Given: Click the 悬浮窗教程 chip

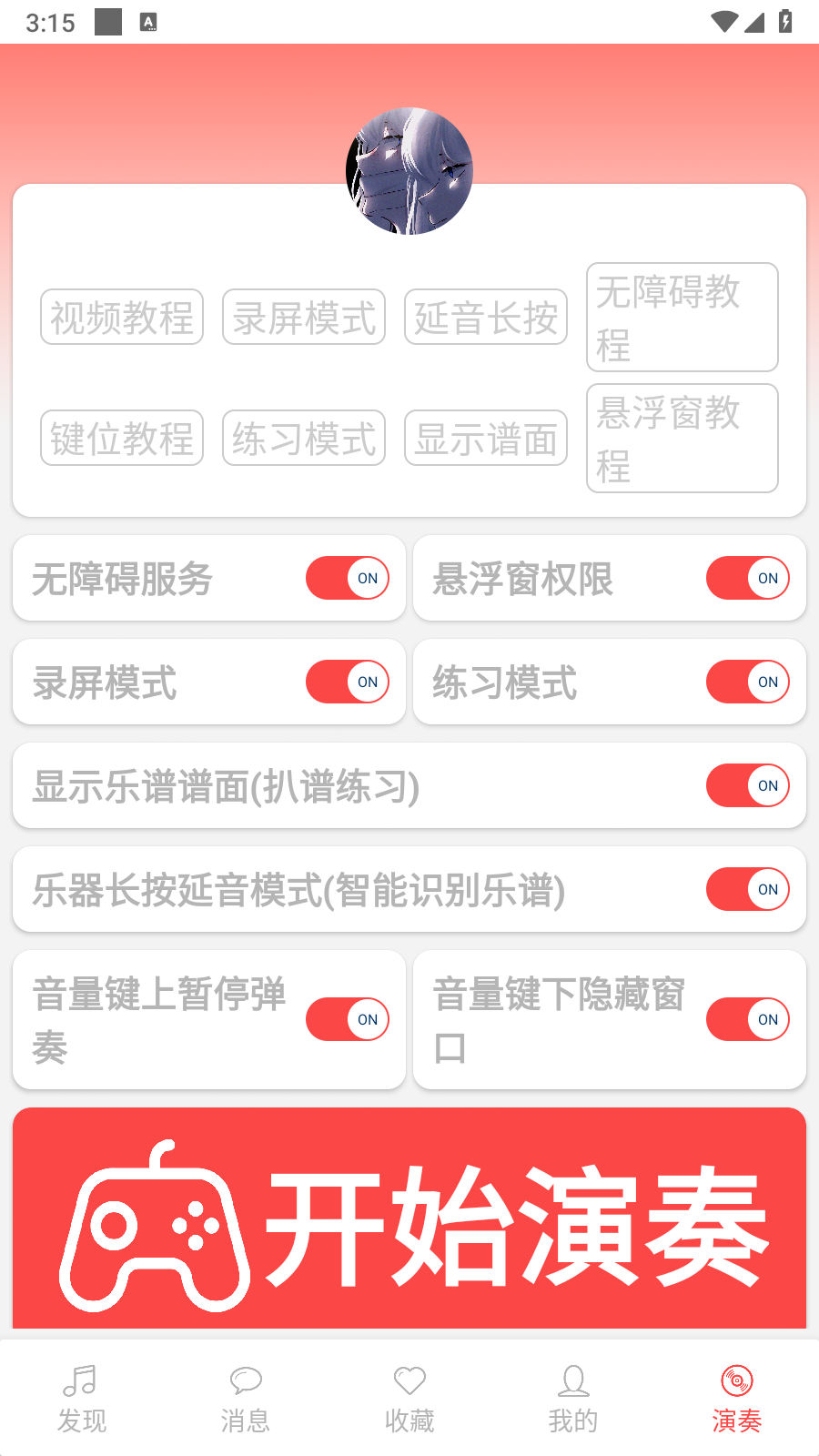Looking at the screenshot, I should tap(682, 438).
